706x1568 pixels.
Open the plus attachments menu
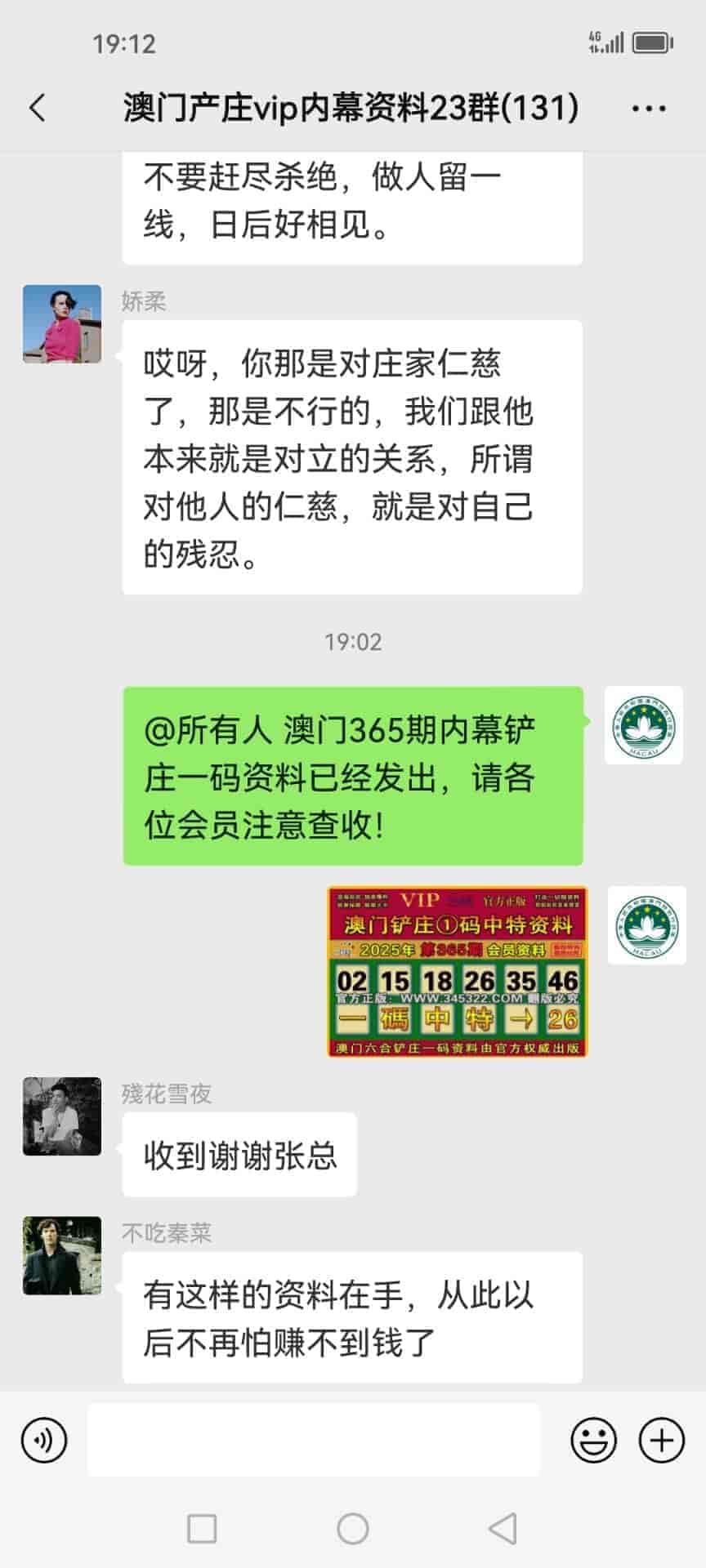coord(661,1440)
